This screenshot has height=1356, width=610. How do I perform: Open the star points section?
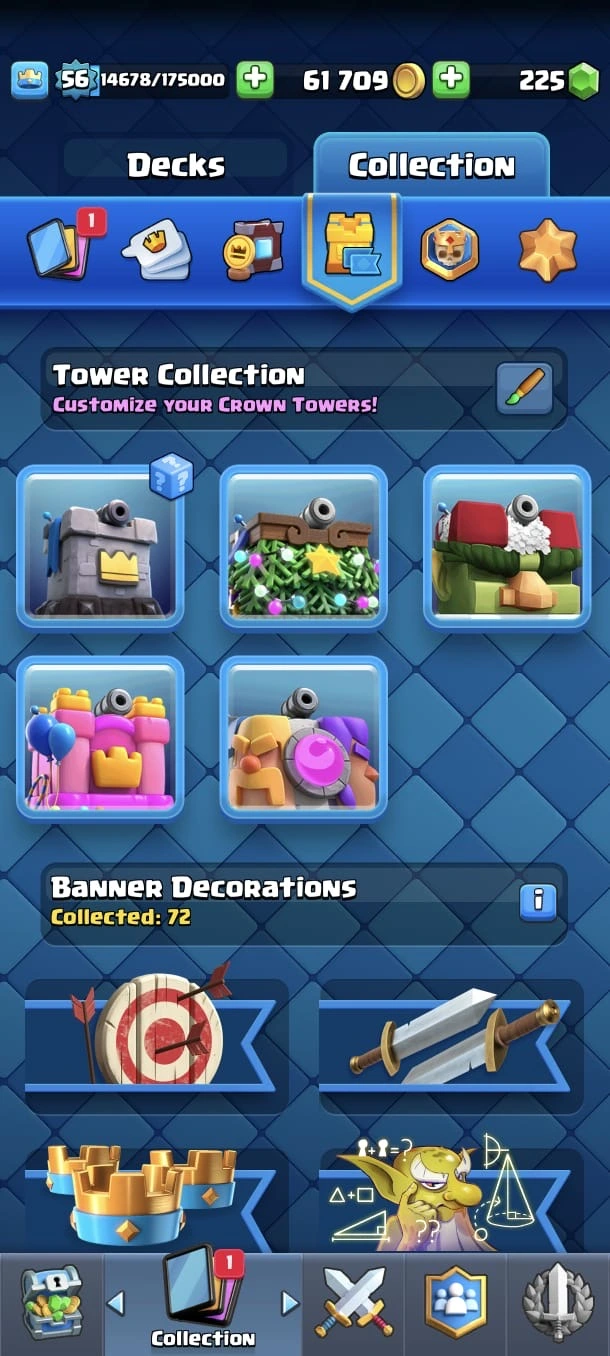click(547, 250)
